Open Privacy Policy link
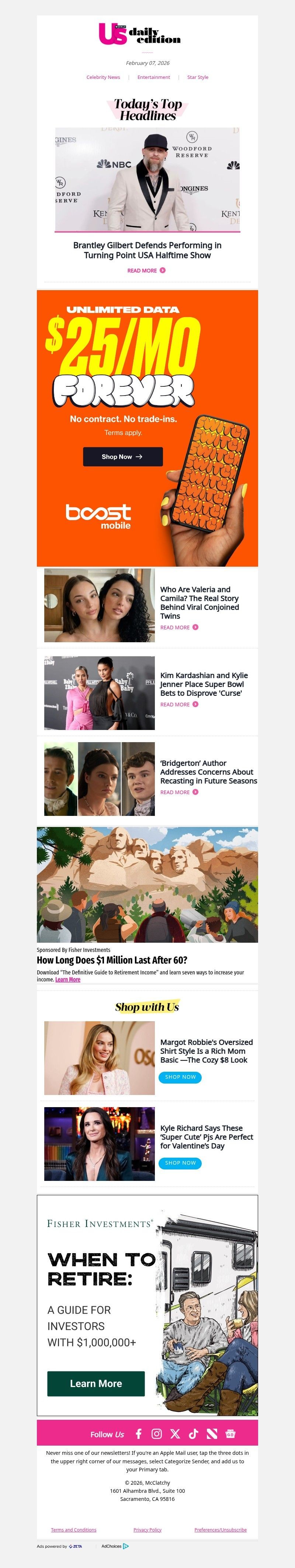 pos(147,1530)
